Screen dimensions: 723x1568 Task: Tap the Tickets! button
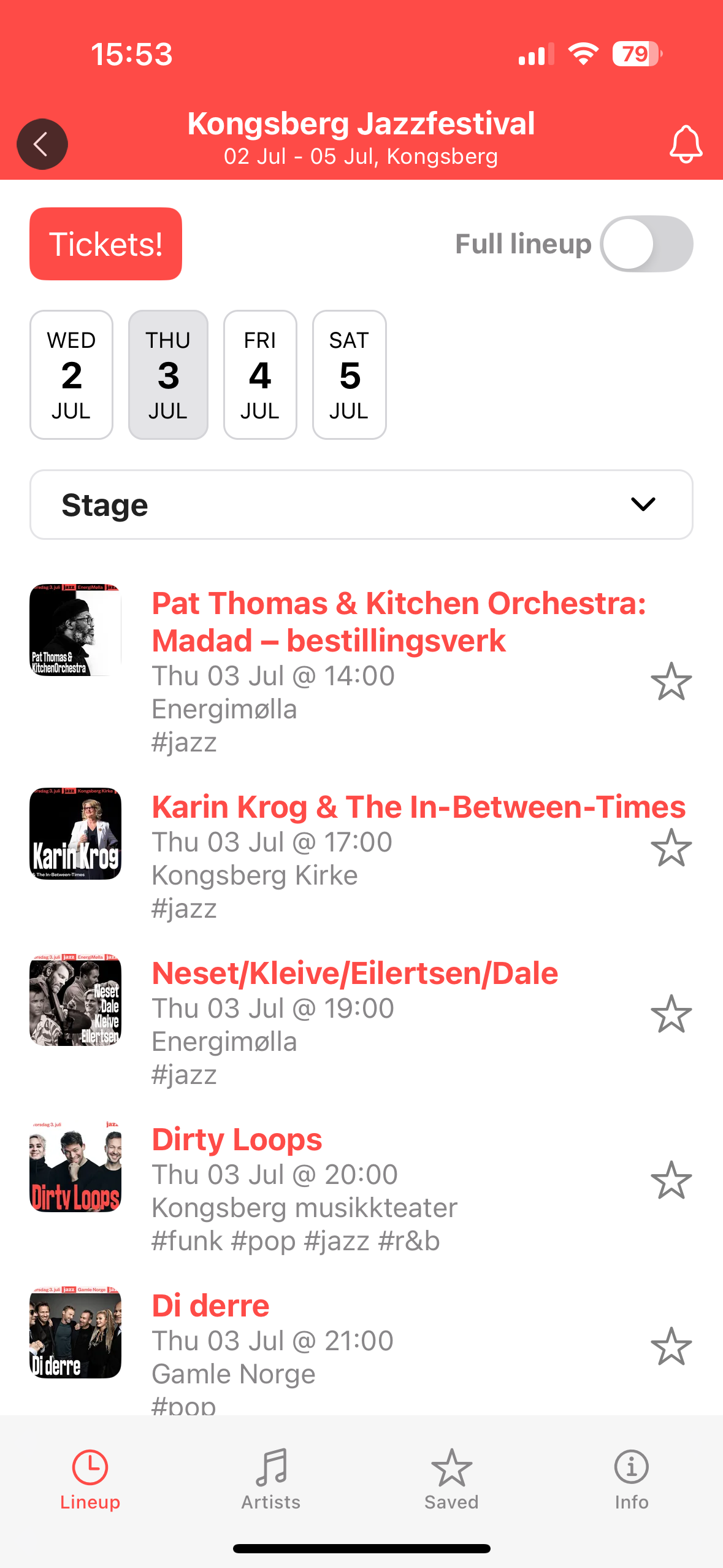pyautogui.click(x=105, y=244)
